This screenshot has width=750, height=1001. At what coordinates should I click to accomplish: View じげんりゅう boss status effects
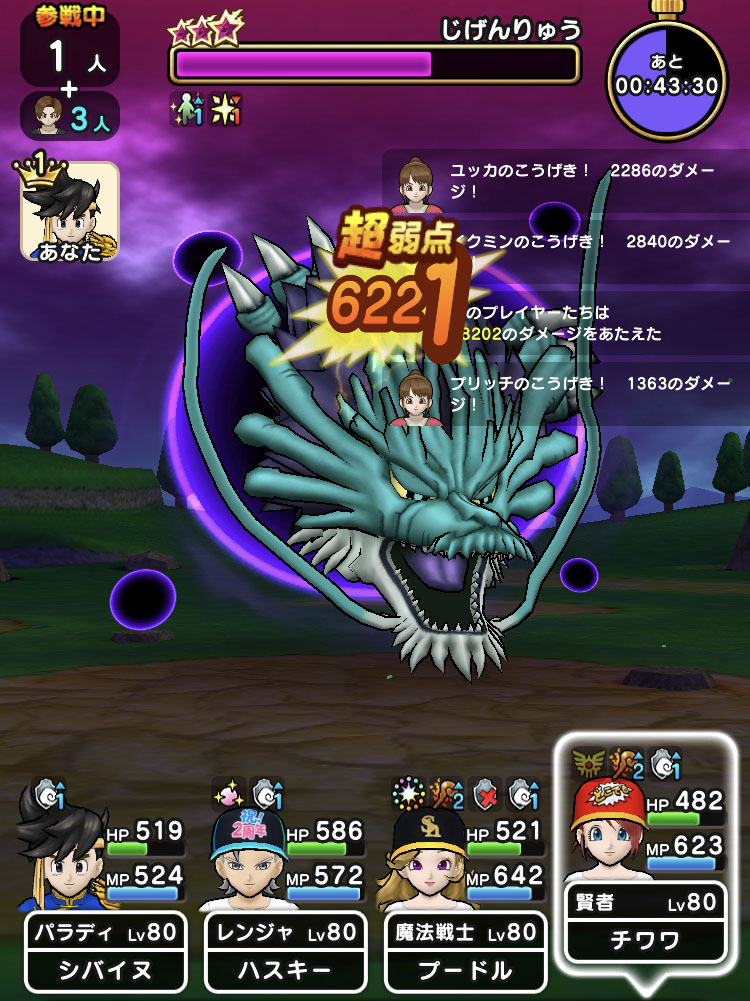click(x=208, y=109)
